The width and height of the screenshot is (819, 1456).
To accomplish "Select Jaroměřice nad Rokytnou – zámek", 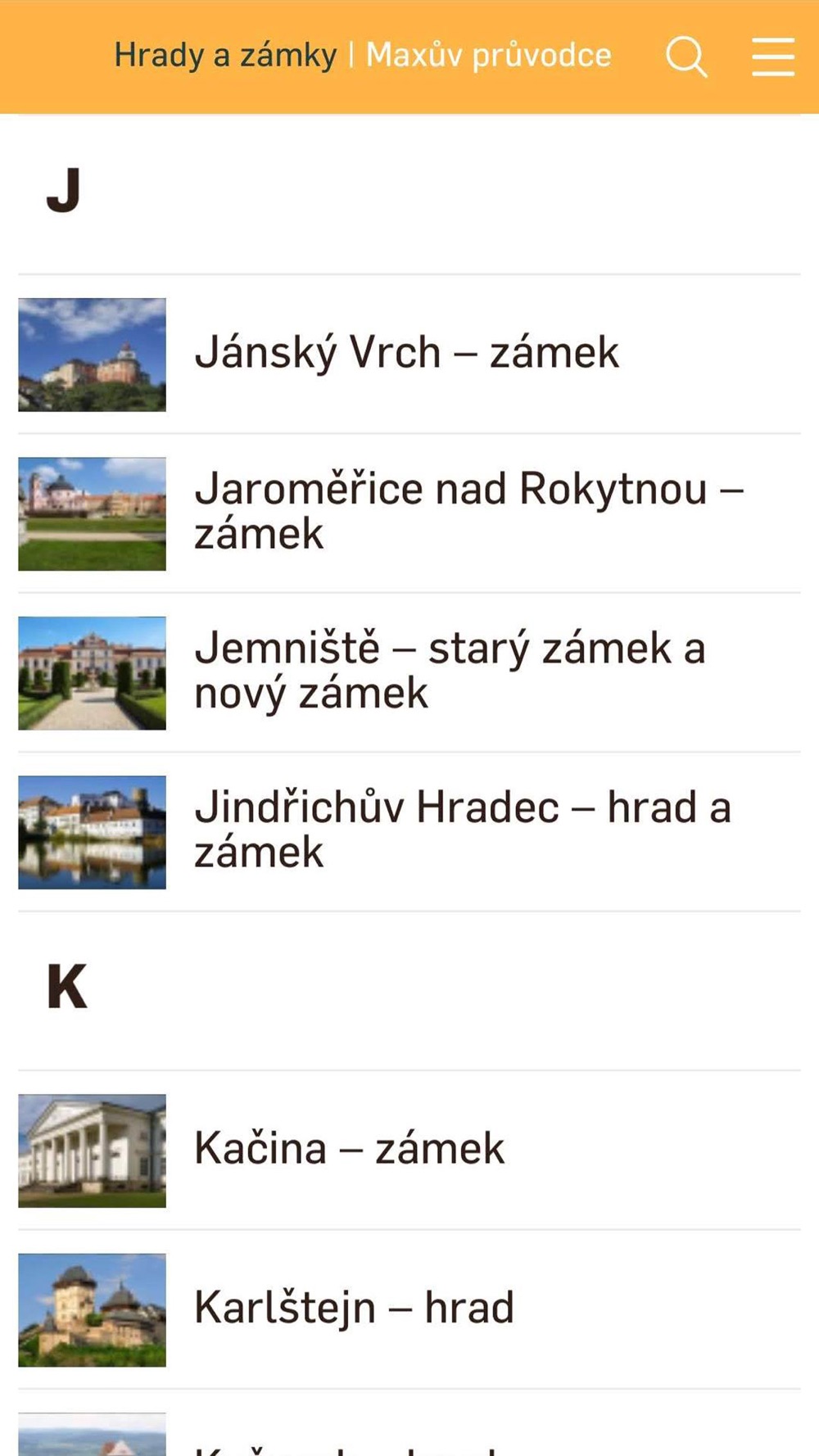I will [409, 513].
